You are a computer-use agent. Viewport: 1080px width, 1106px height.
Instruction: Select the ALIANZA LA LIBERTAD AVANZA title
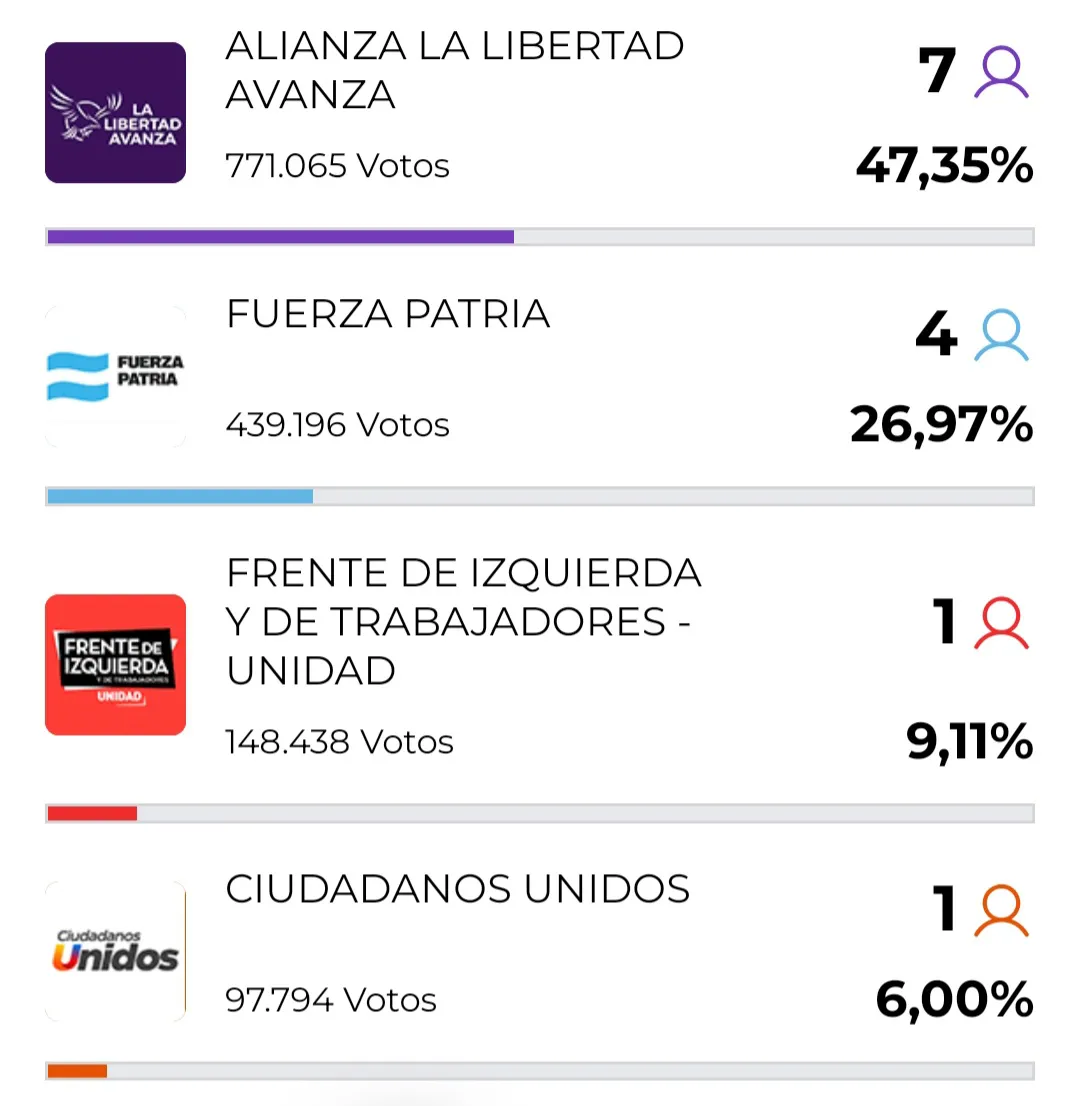coord(455,70)
